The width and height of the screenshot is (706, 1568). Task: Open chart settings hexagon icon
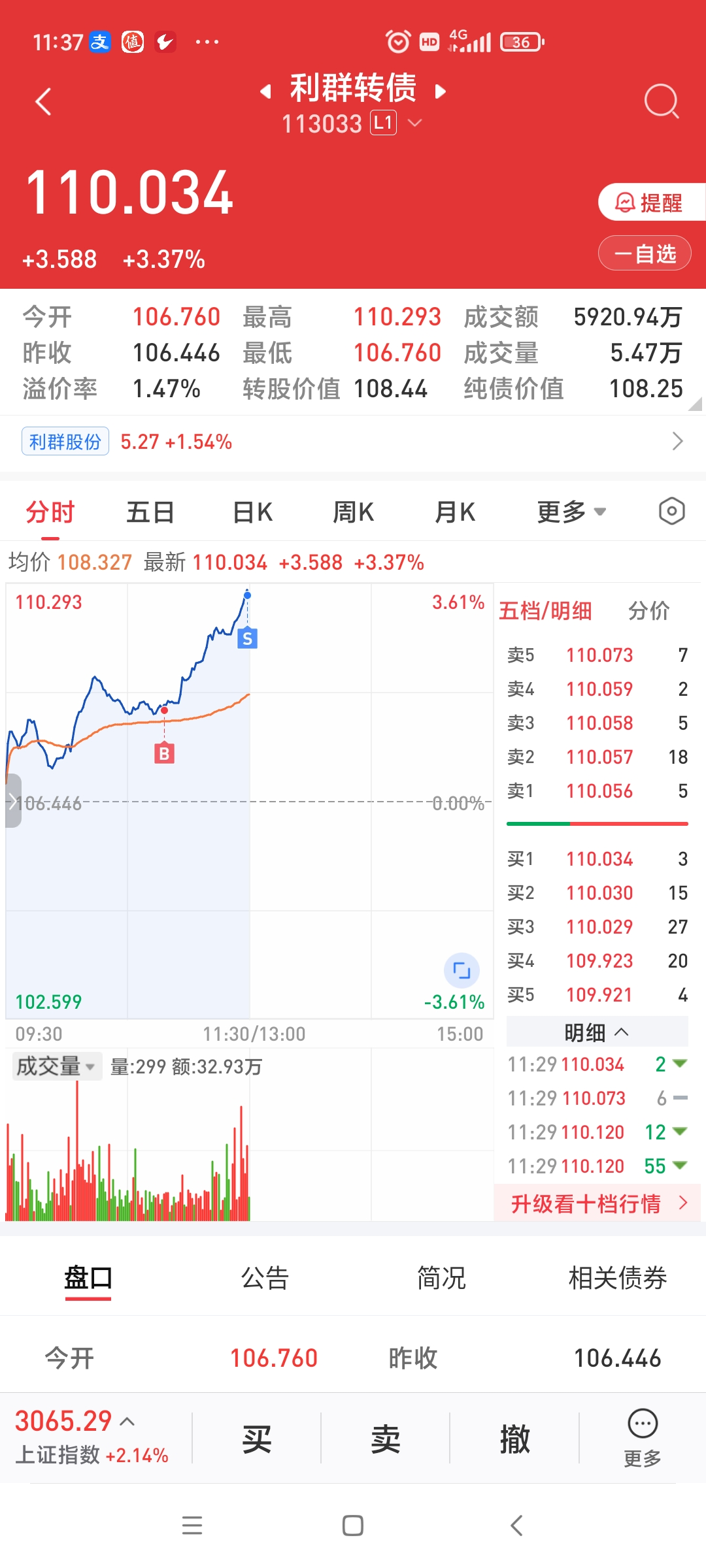pos(671,511)
